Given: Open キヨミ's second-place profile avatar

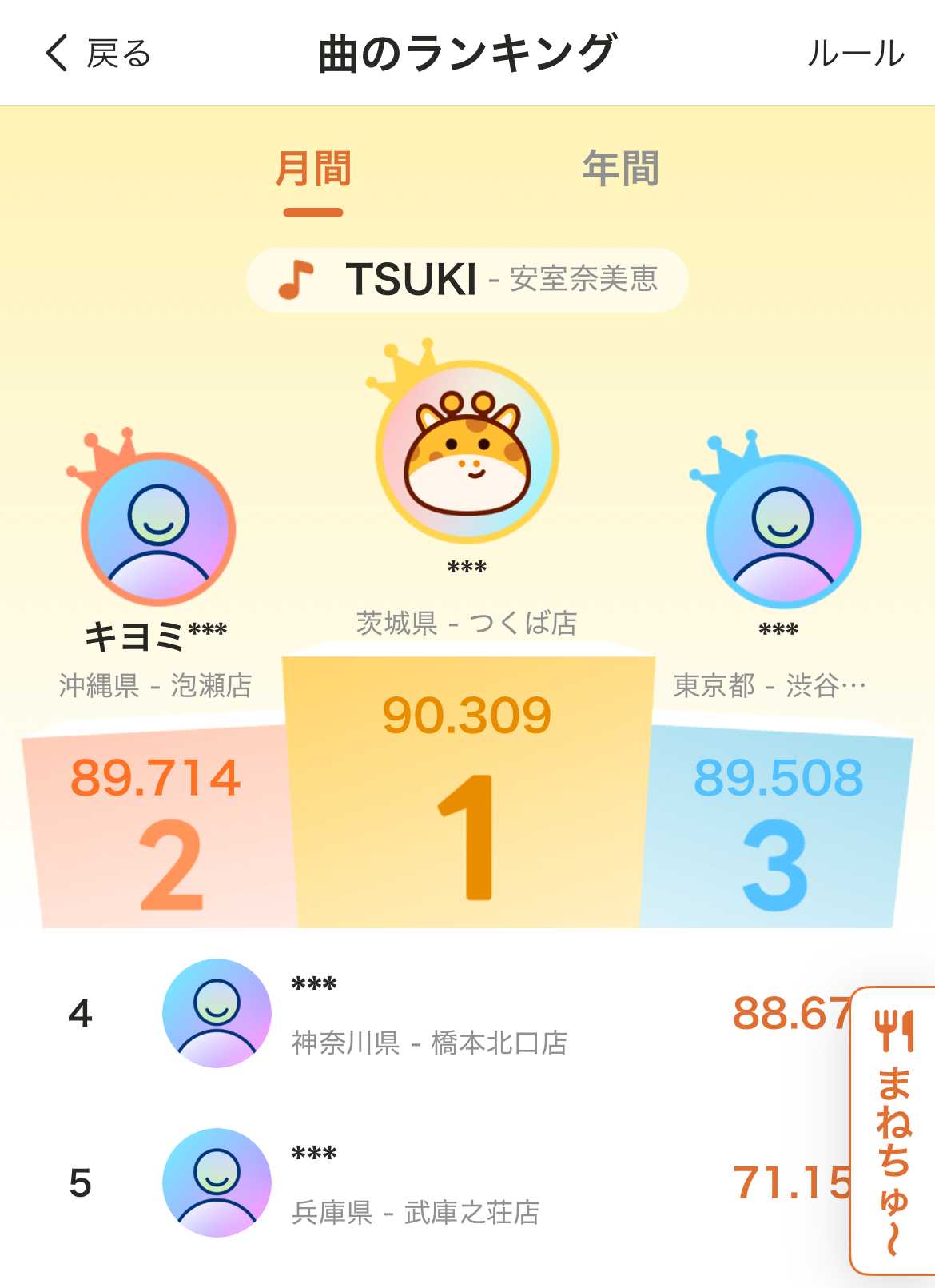Looking at the screenshot, I should point(158,528).
